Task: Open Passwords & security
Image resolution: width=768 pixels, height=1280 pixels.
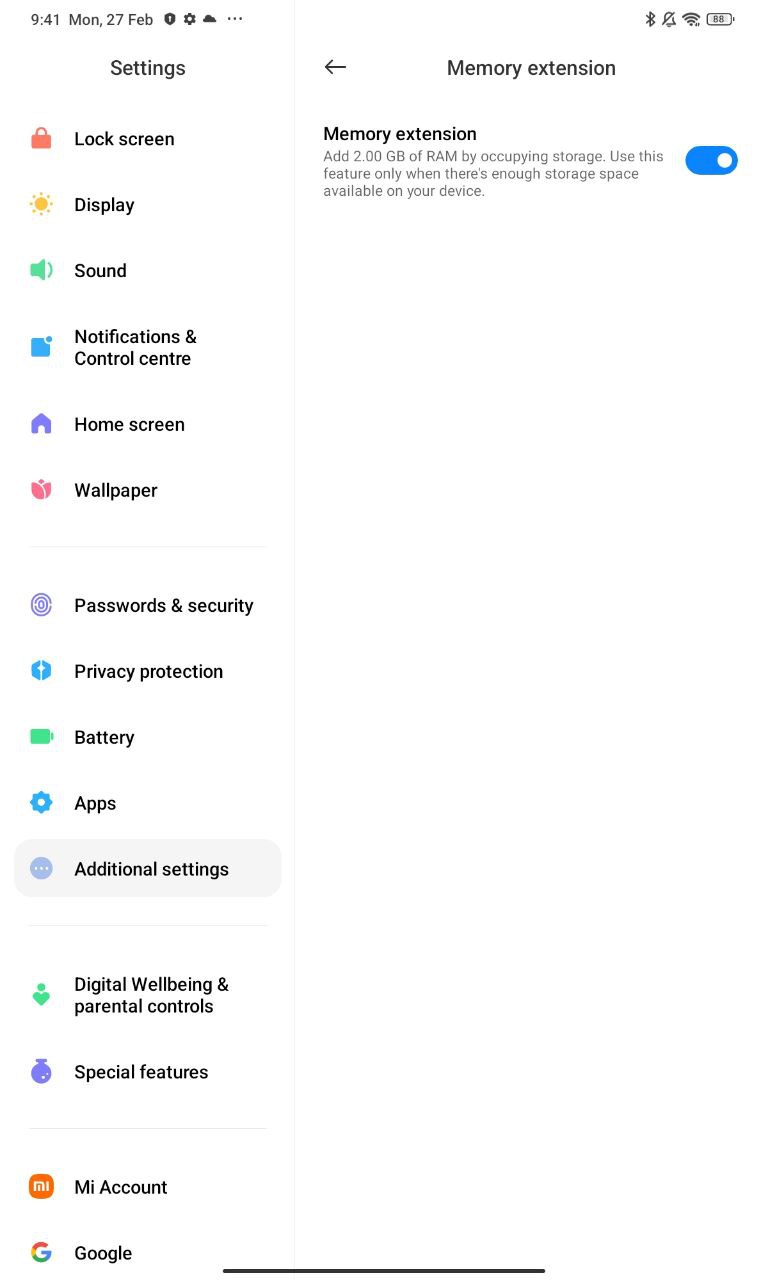Action: coord(148,606)
